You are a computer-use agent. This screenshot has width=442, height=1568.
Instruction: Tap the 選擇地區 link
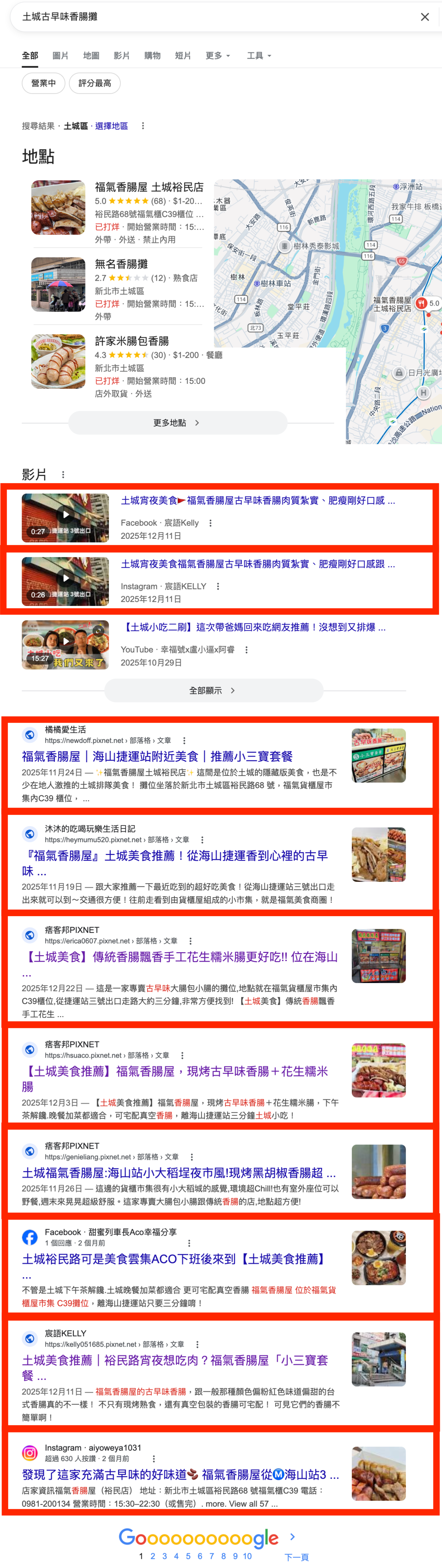[x=111, y=126]
